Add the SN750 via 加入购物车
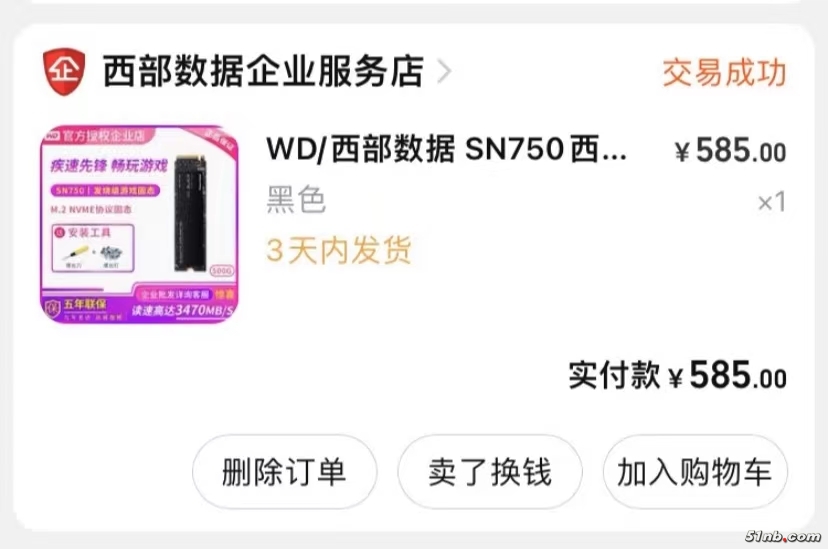The image size is (828, 549). point(695,472)
